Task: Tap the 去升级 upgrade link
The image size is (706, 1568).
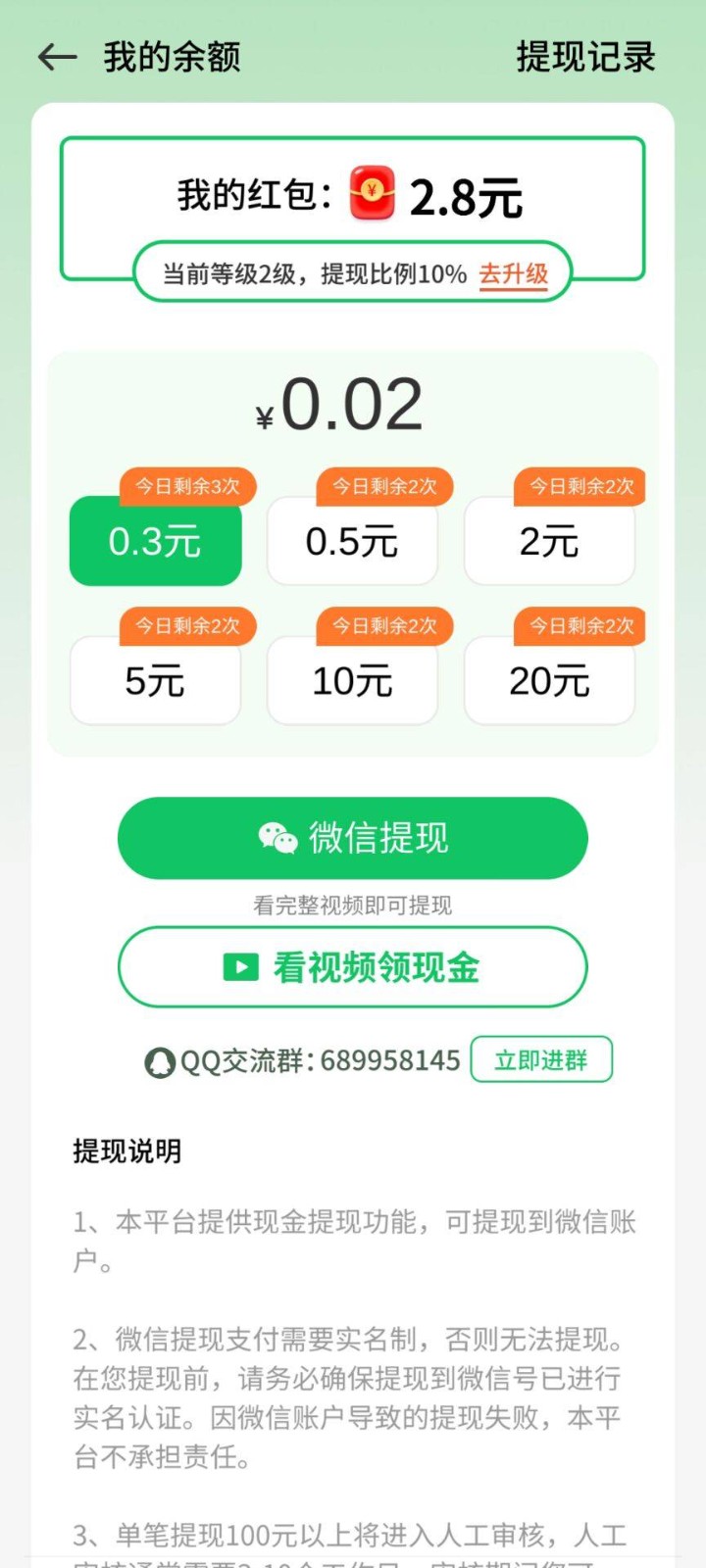Action: click(x=513, y=274)
